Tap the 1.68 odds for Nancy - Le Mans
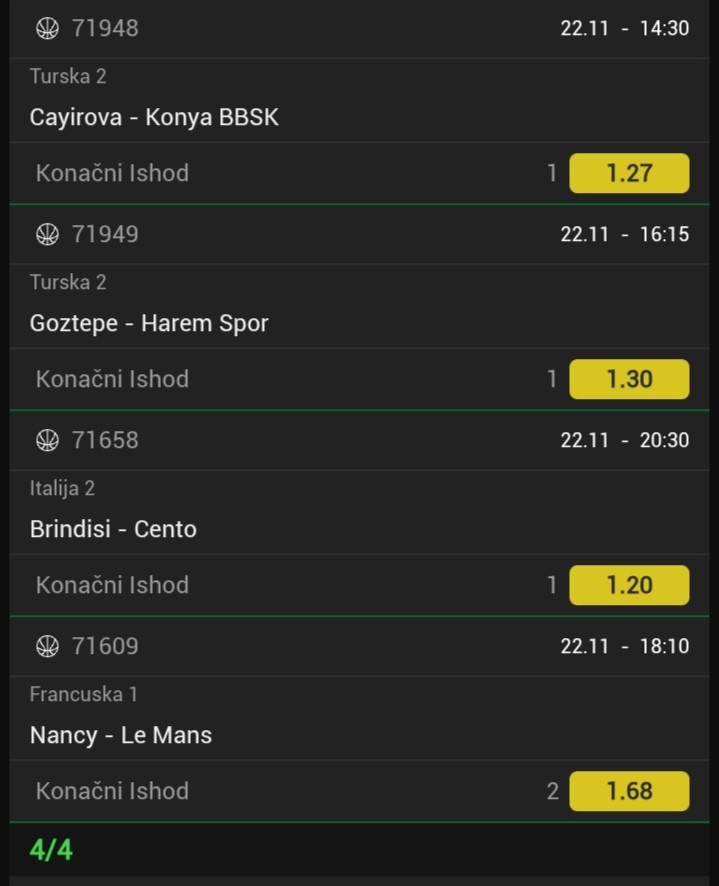This screenshot has height=886, width=719. 629,791
